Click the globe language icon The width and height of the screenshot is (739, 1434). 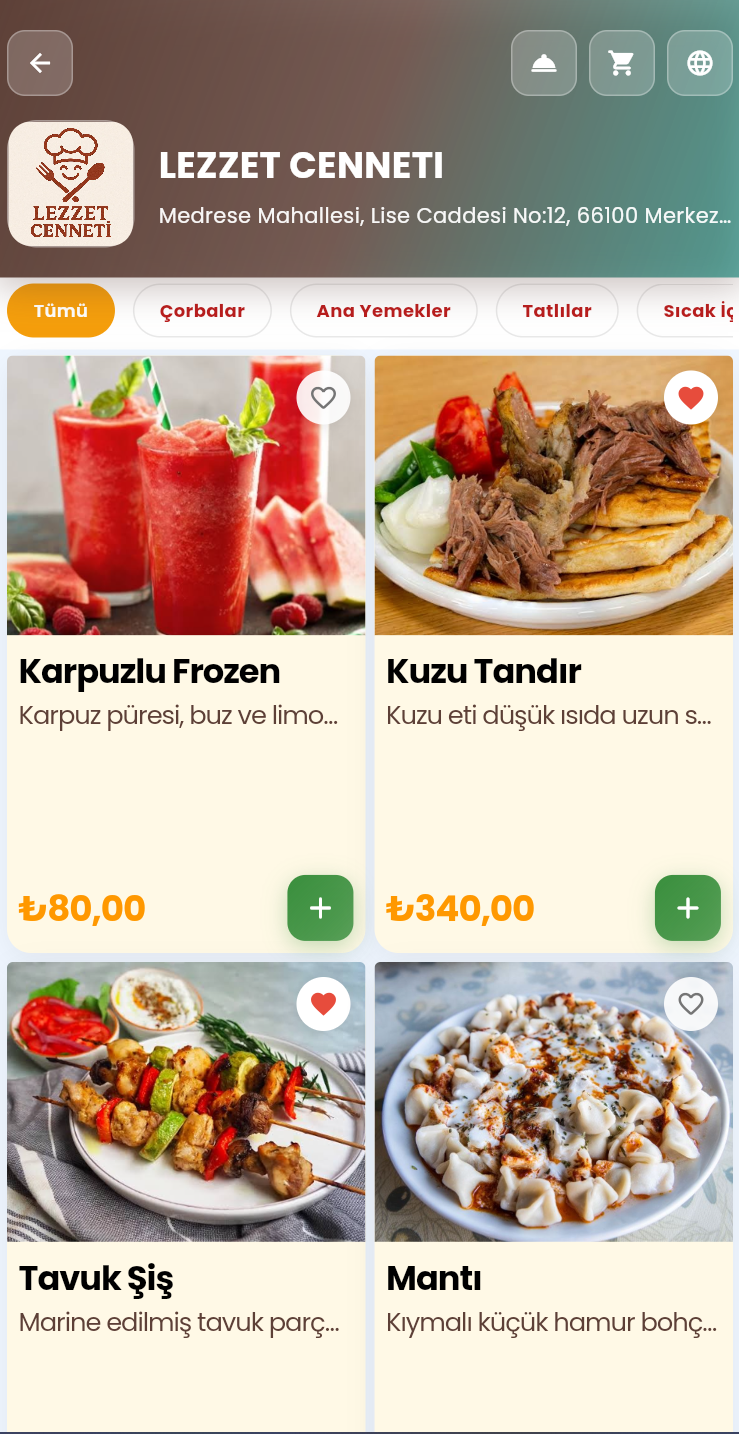click(x=699, y=62)
